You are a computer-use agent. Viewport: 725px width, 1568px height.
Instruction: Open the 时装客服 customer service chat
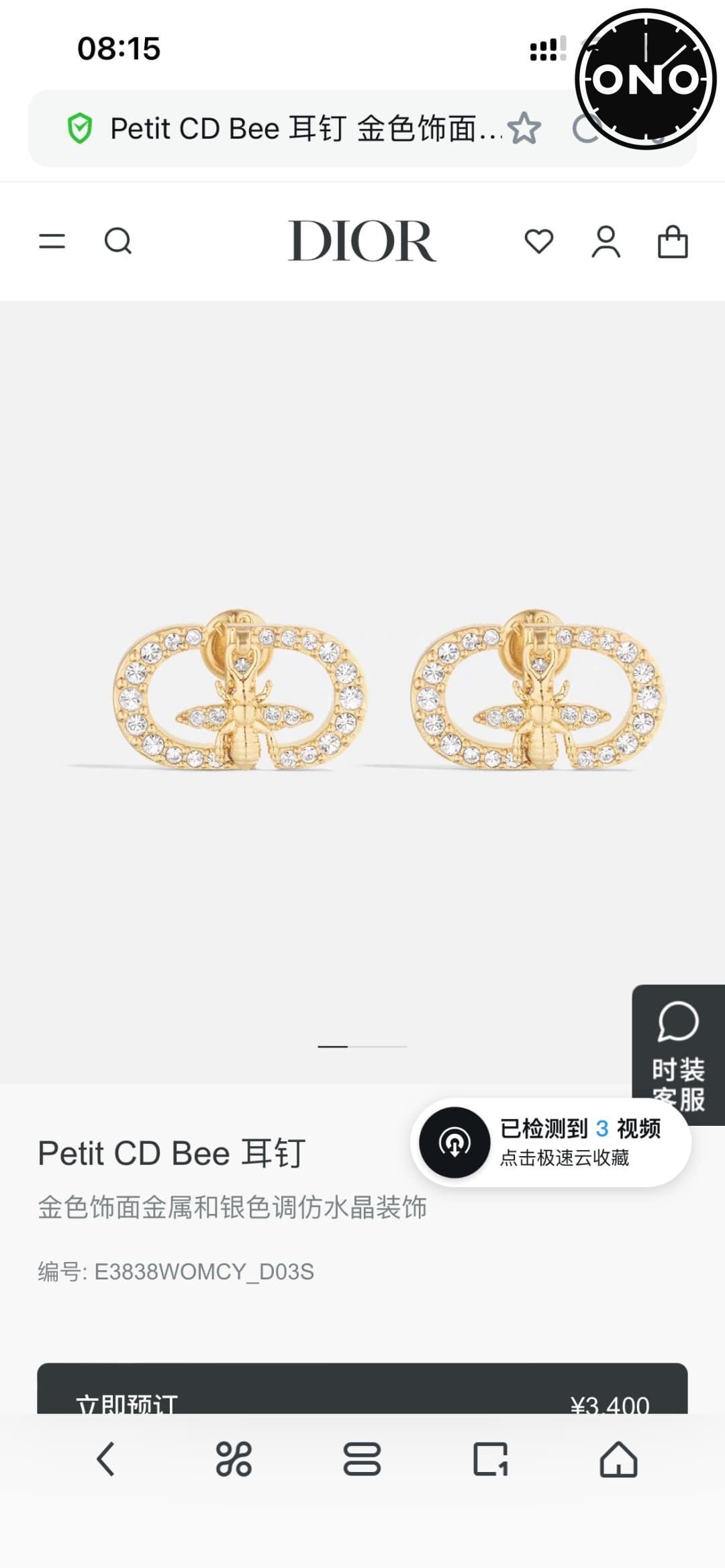tap(678, 1052)
